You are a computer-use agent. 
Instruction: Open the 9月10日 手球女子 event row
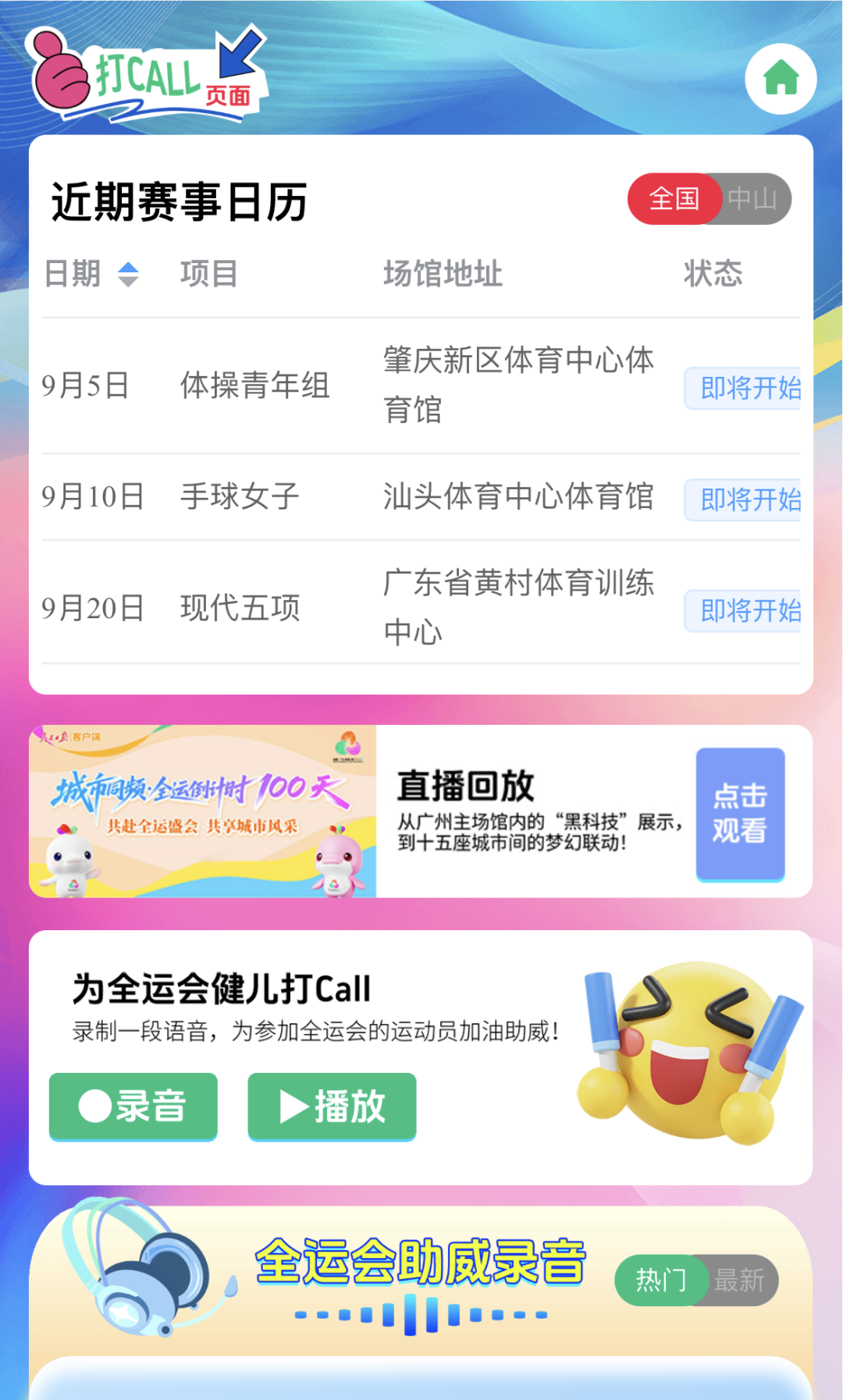click(421, 497)
